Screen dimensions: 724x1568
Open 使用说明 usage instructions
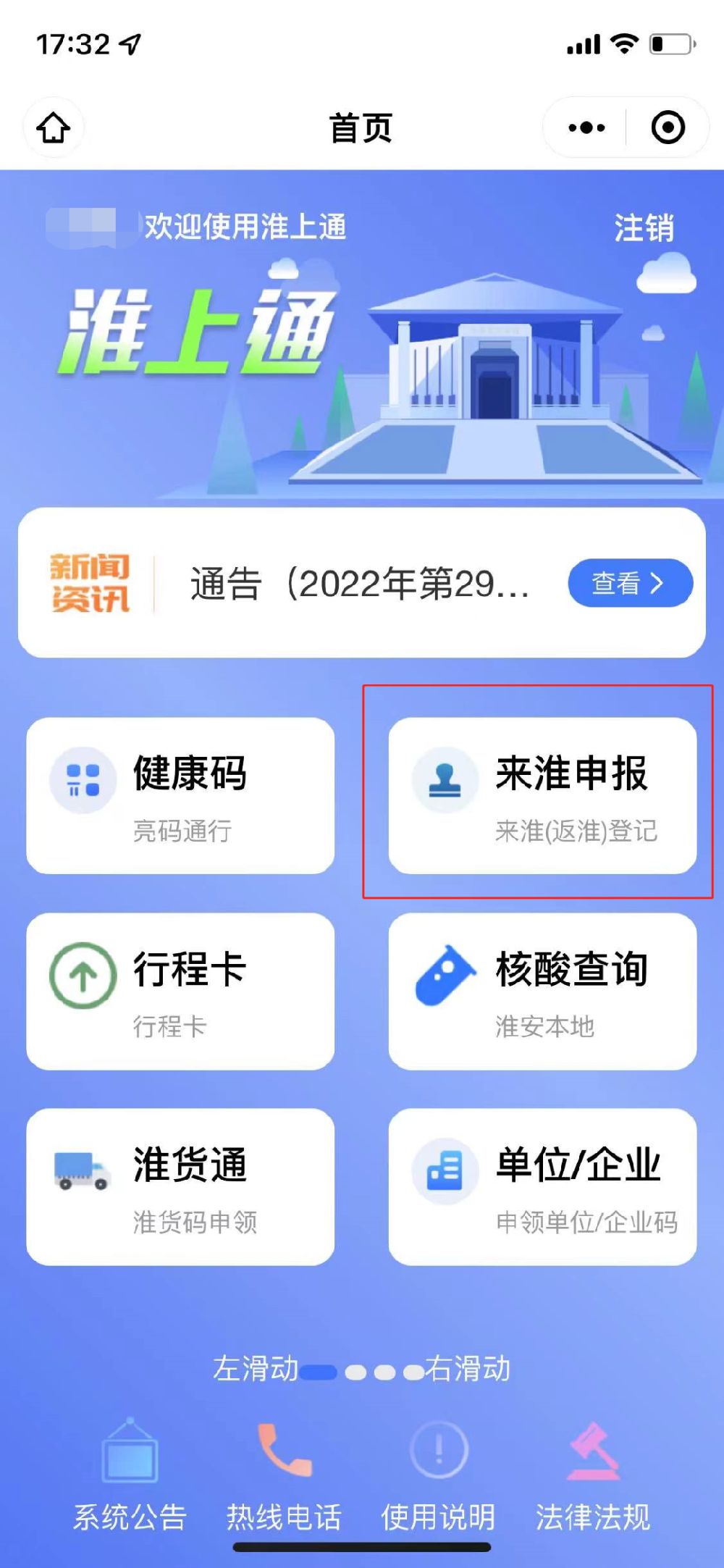tap(439, 1477)
